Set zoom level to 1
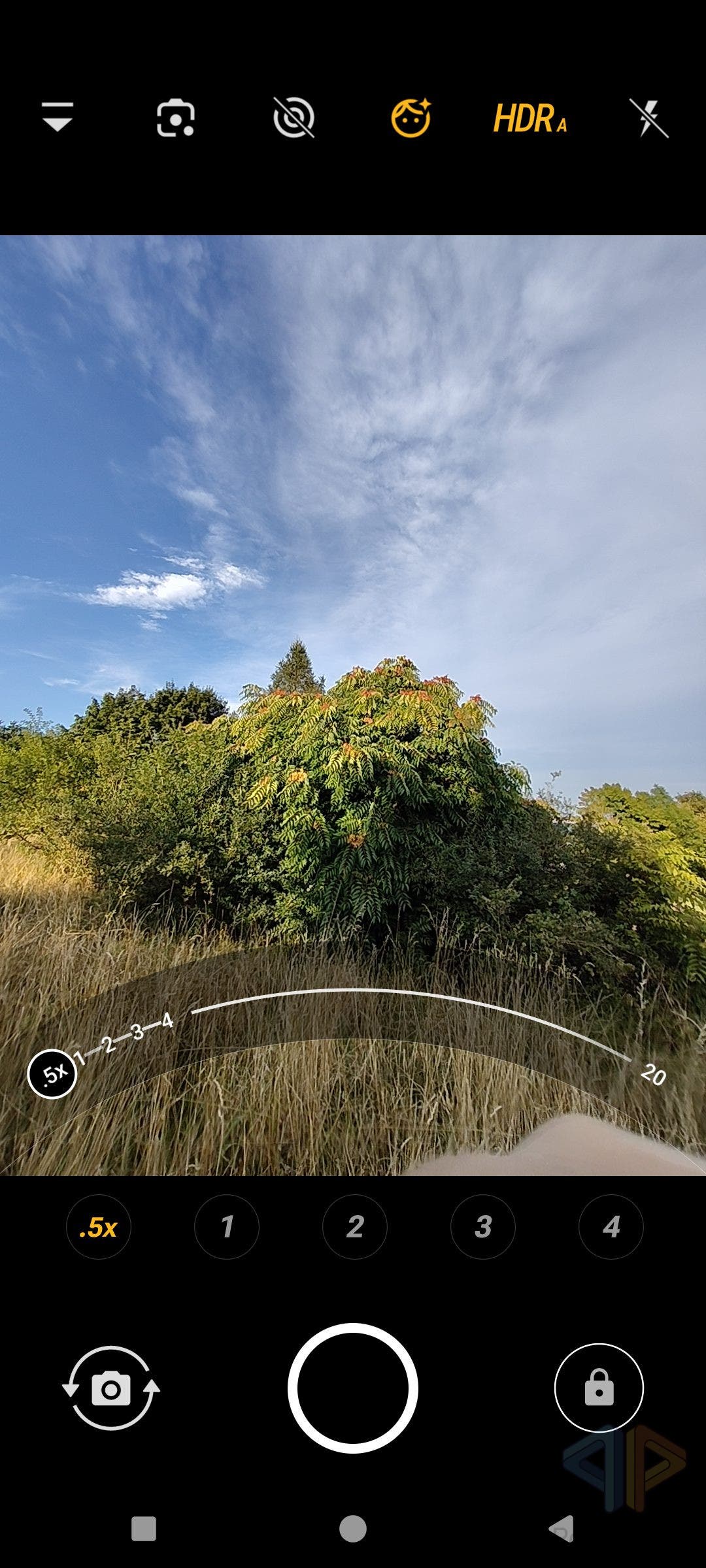706x1568 pixels. (227, 1227)
